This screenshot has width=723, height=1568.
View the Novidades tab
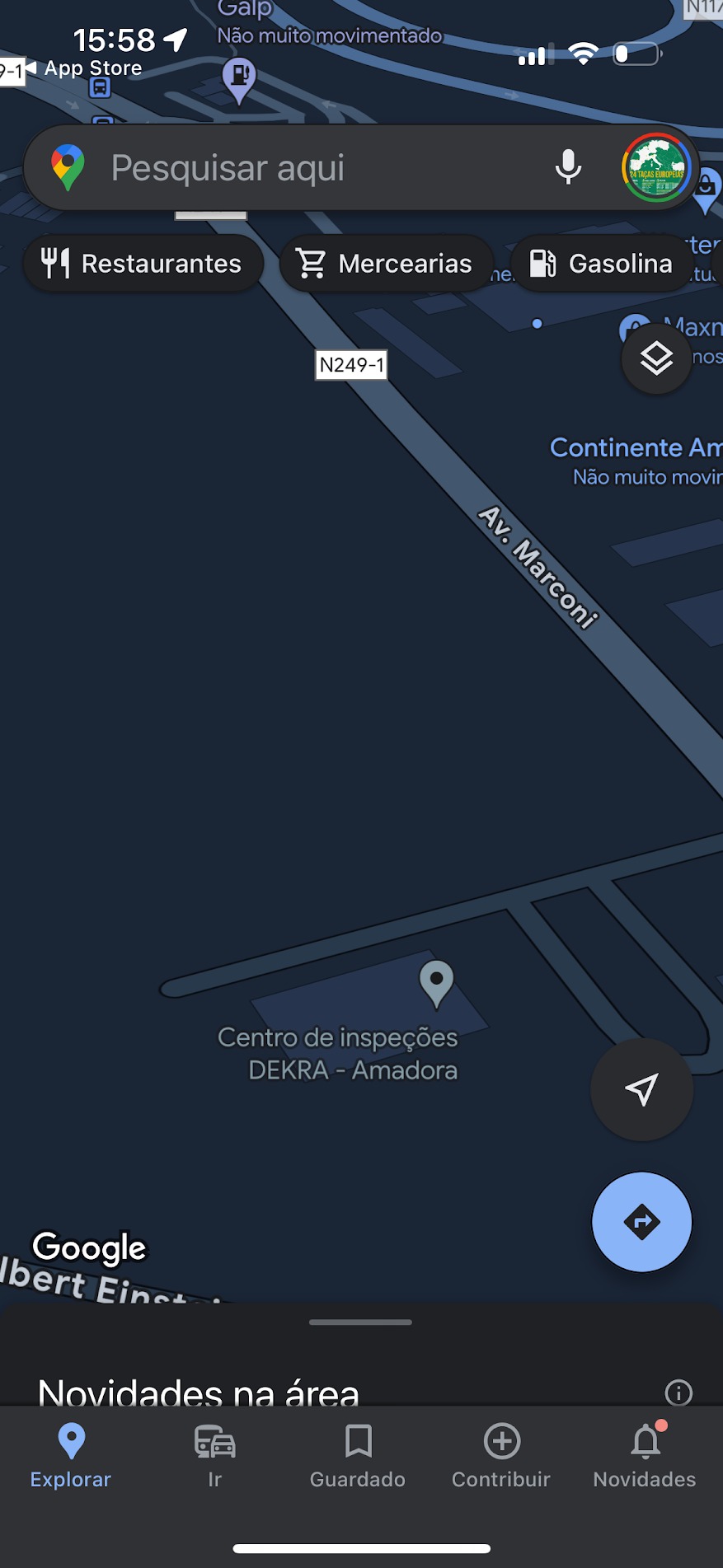click(x=645, y=1455)
